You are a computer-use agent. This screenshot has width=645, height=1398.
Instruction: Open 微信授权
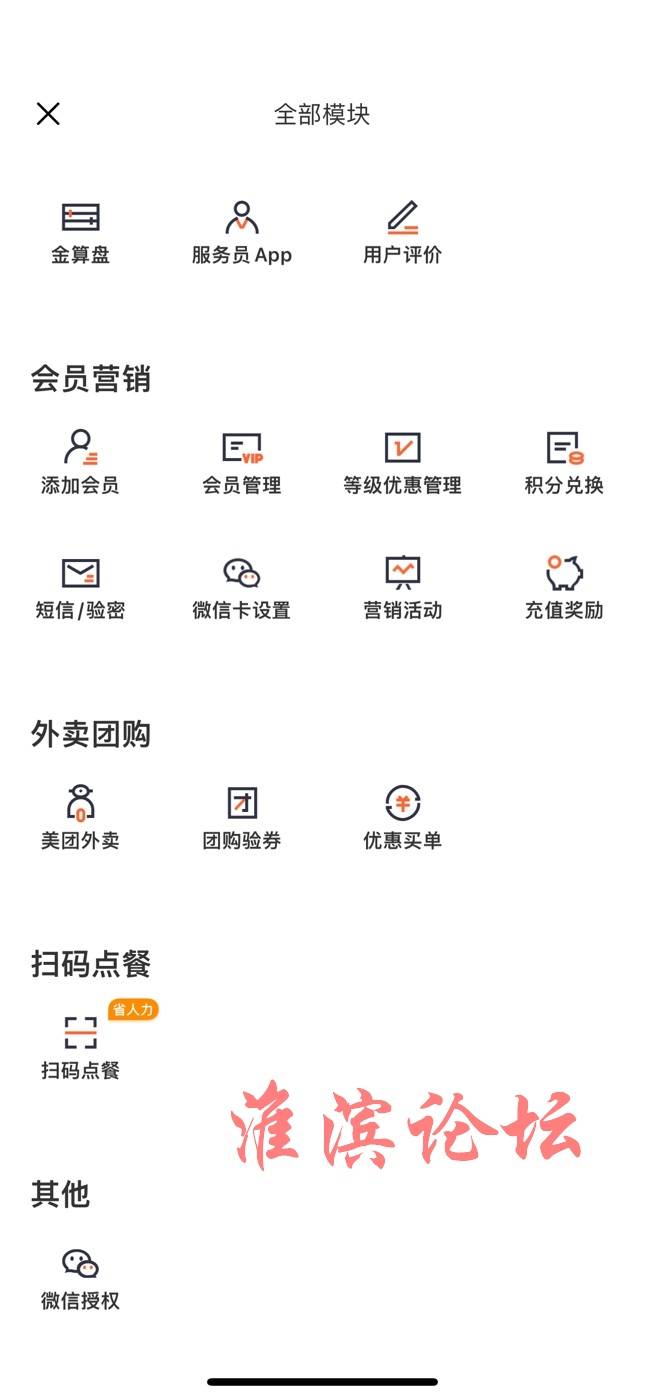pos(80,1279)
